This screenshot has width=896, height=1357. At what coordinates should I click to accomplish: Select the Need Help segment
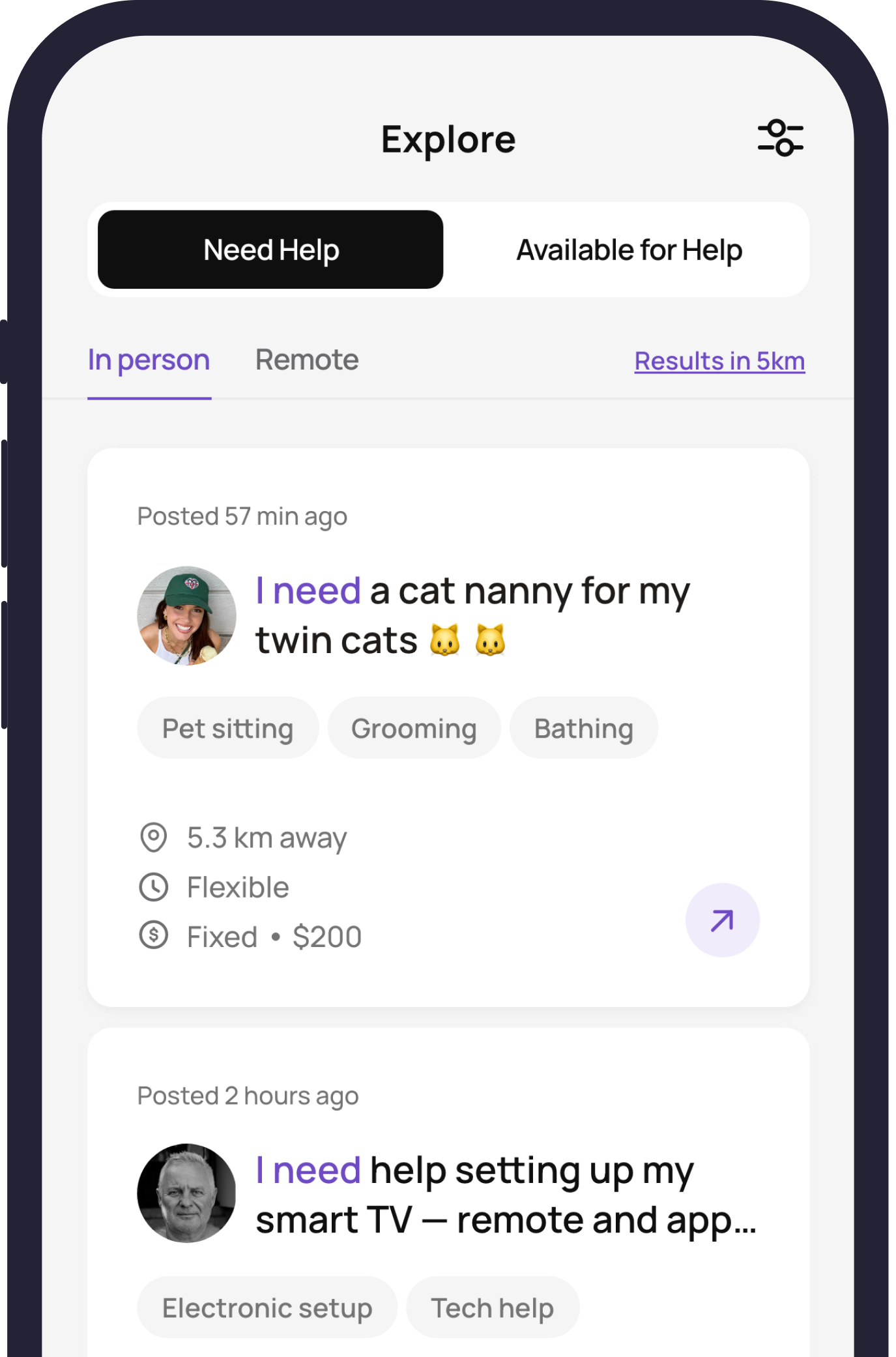270,250
